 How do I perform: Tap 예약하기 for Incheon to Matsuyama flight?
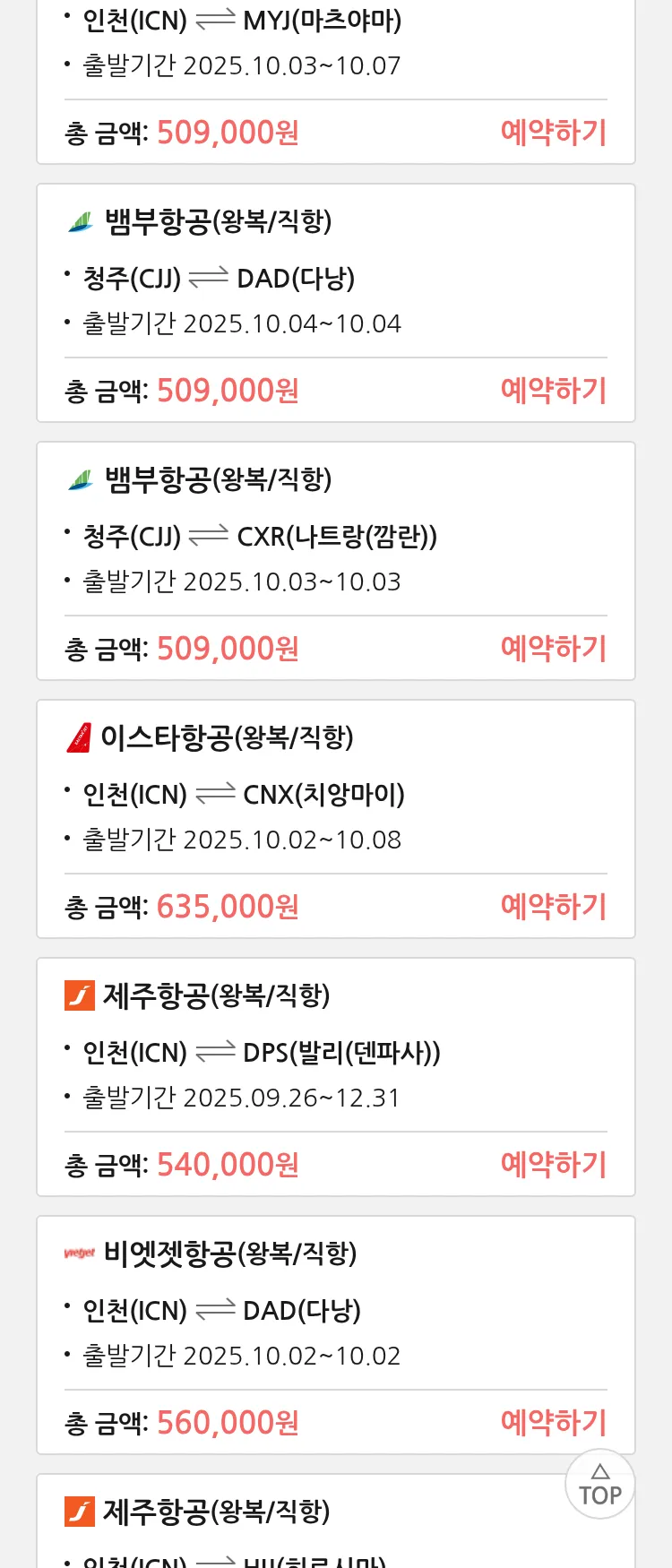point(553,133)
